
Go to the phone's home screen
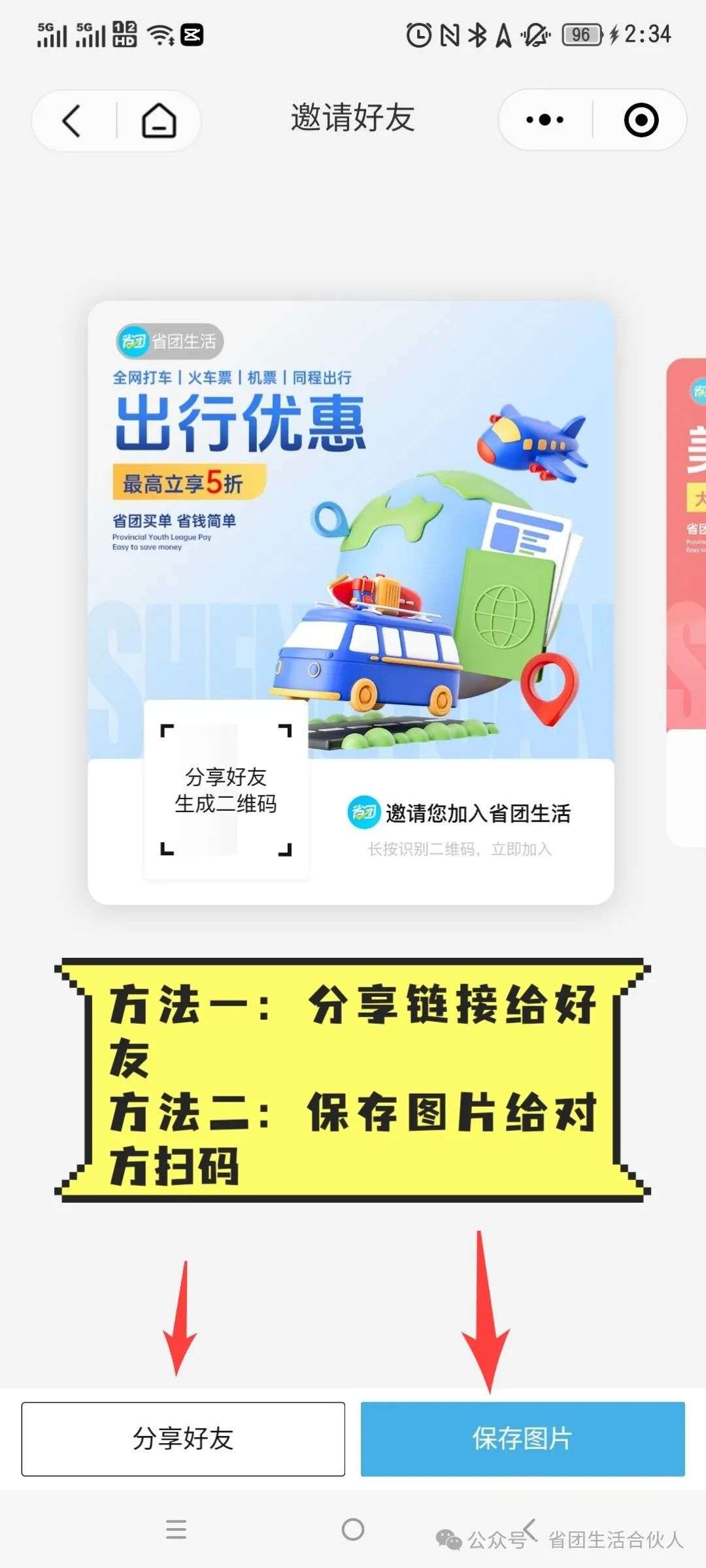point(353,1529)
